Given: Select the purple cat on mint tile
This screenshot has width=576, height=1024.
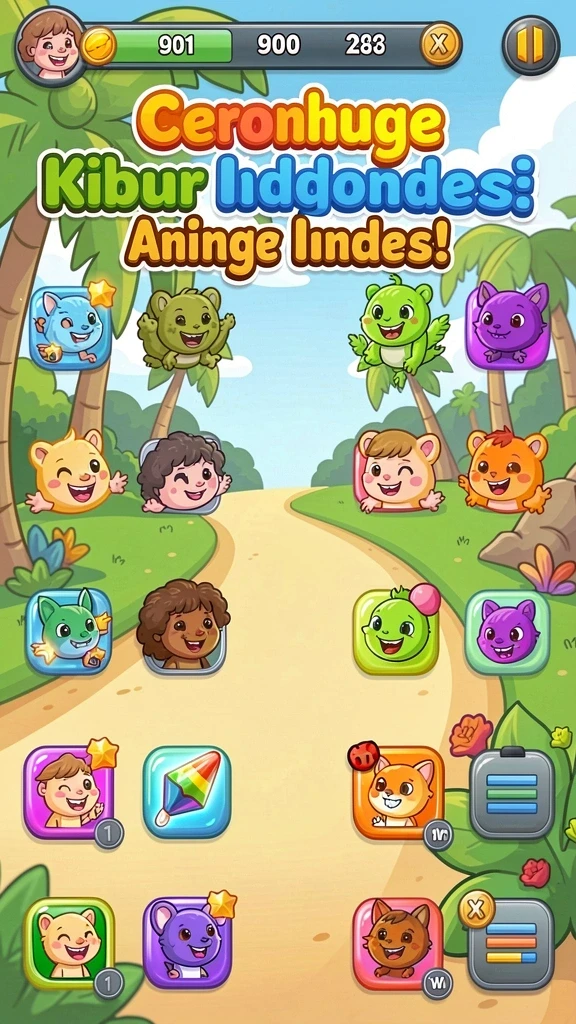Looking at the screenshot, I should click(x=507, y=632).
